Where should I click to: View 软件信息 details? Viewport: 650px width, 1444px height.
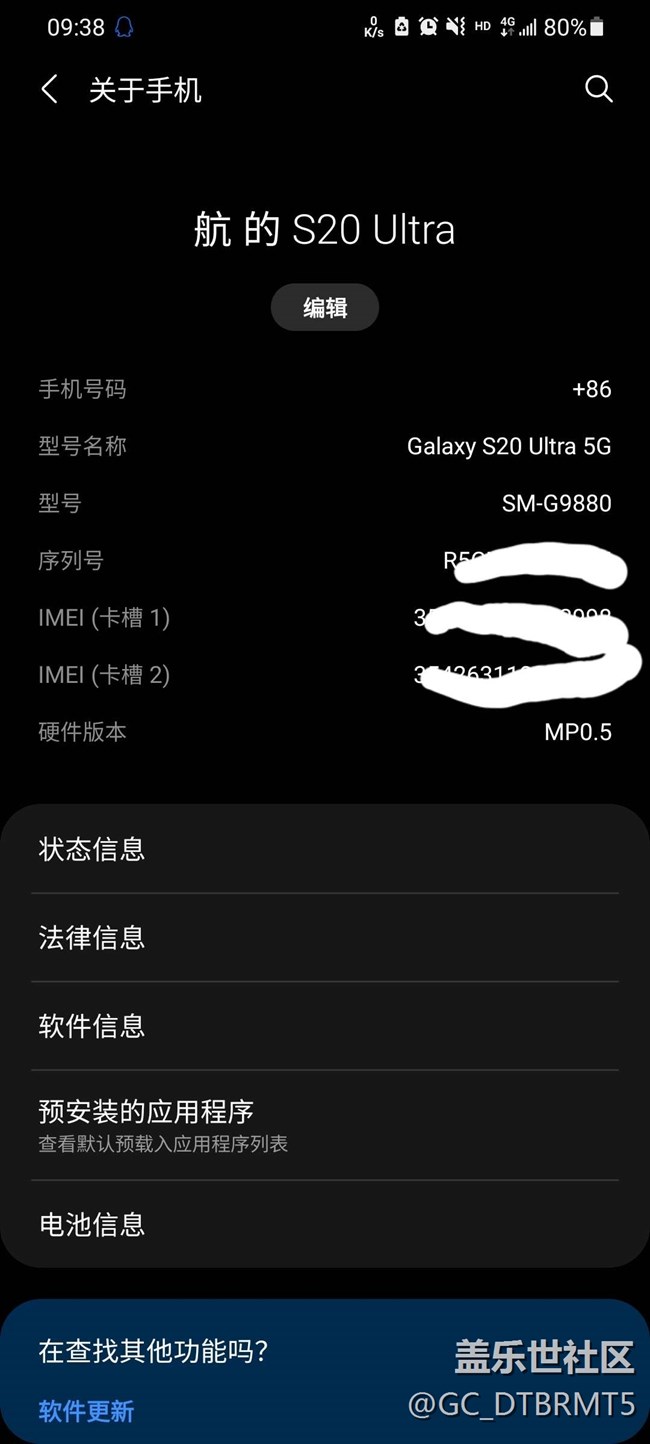[x=325, y=1025]
